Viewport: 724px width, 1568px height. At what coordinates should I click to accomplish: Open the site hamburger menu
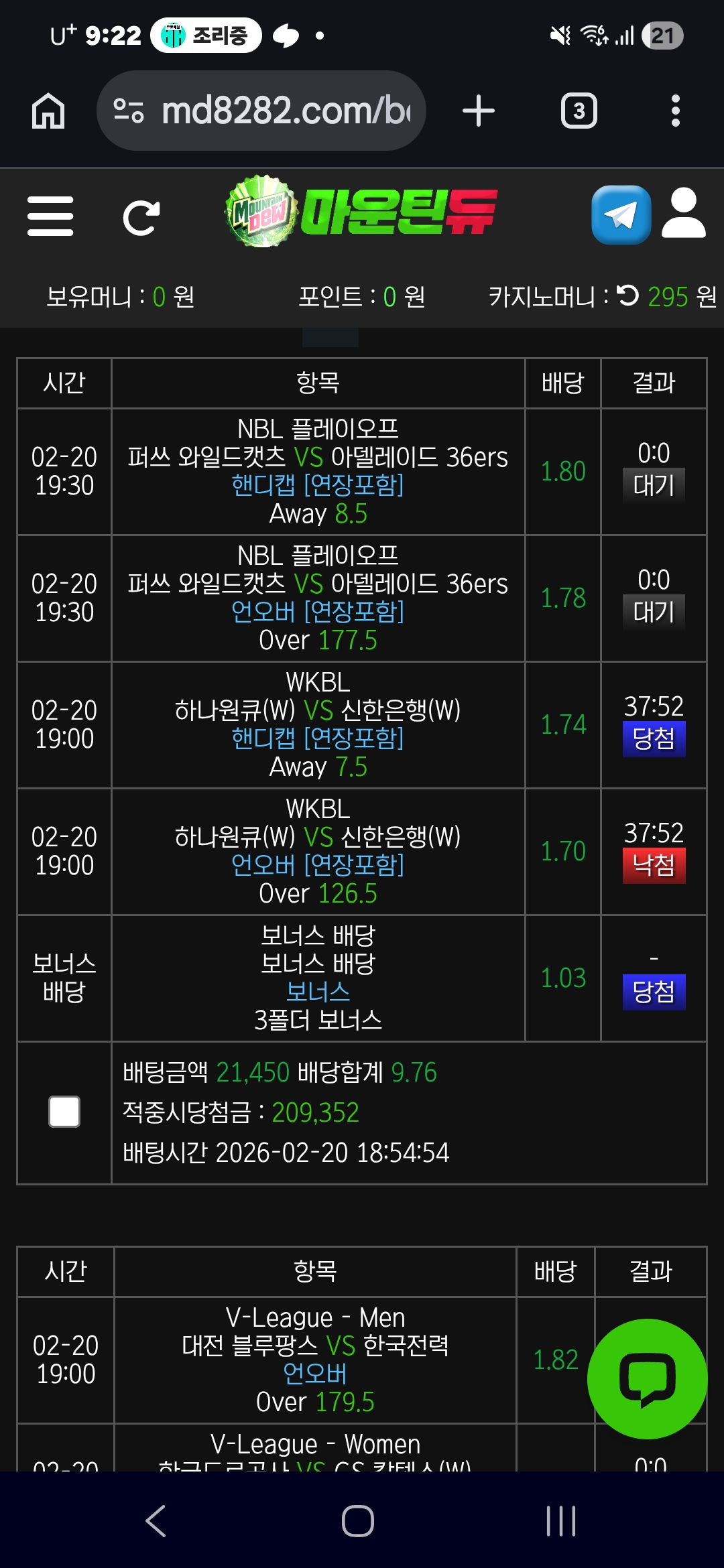[x=50, y=216]
